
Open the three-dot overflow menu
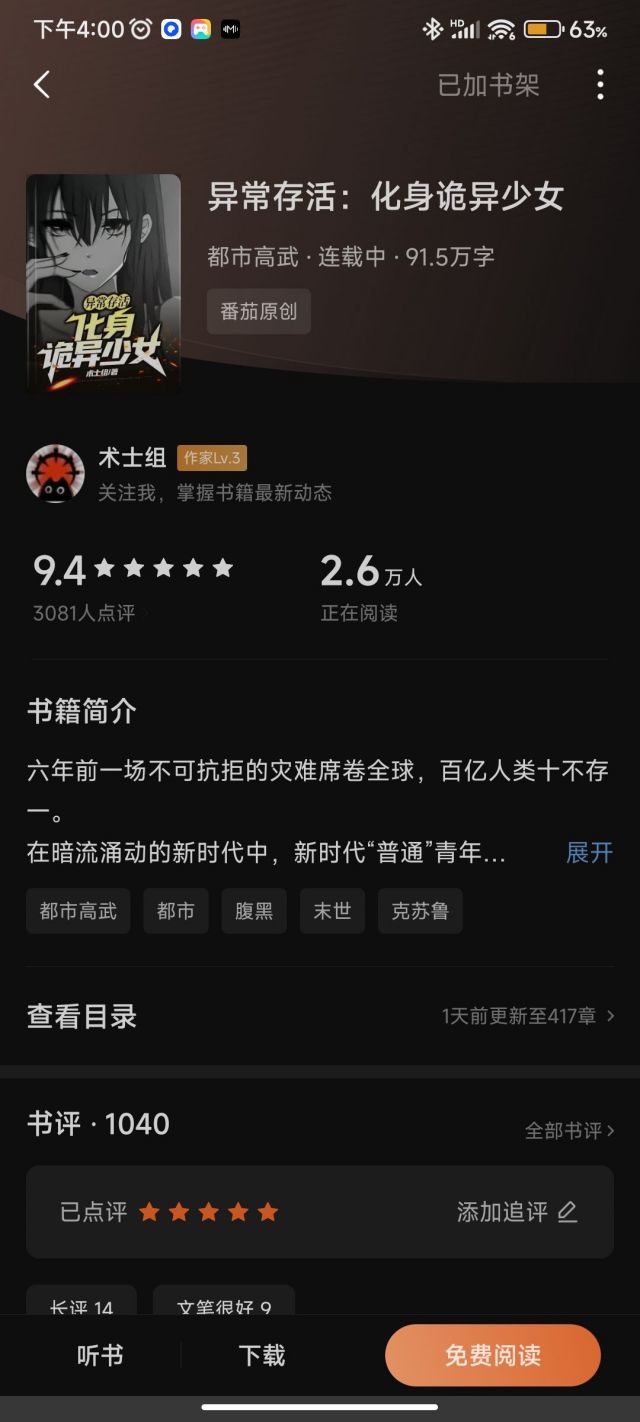coord(600,85)
